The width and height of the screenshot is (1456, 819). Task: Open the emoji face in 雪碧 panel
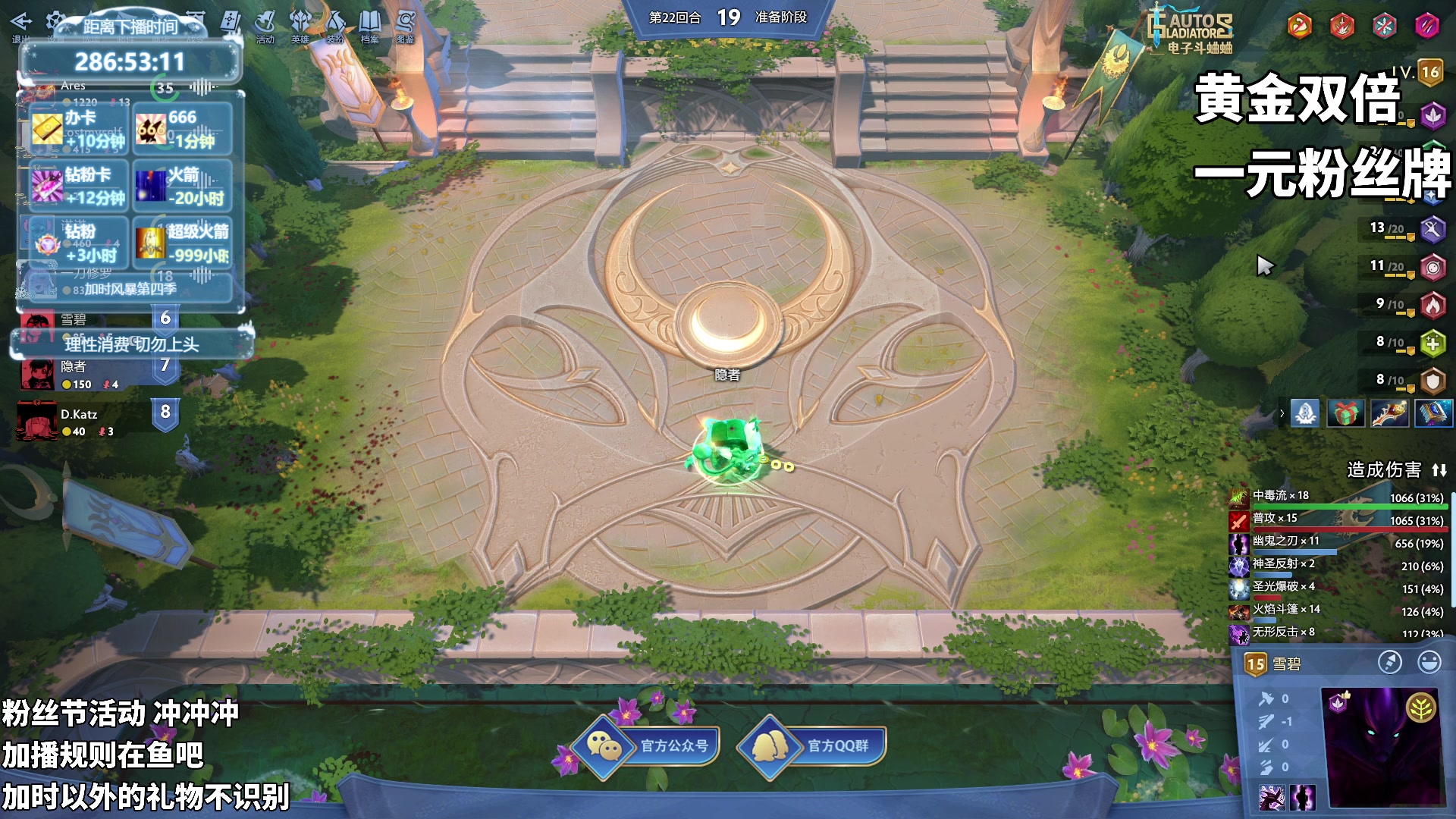(1429, 662)
